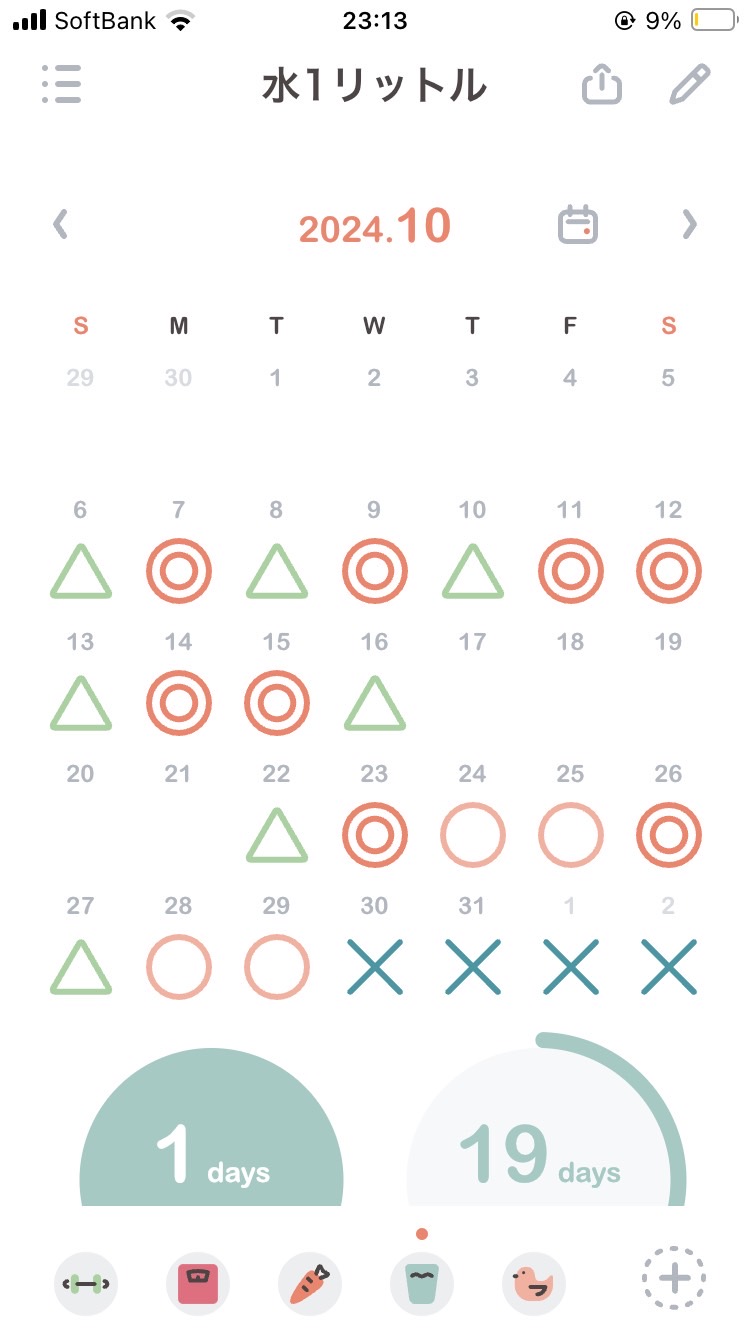Select October 7 on the calendar
This screenshot has width=750, height=1334.
178,553
